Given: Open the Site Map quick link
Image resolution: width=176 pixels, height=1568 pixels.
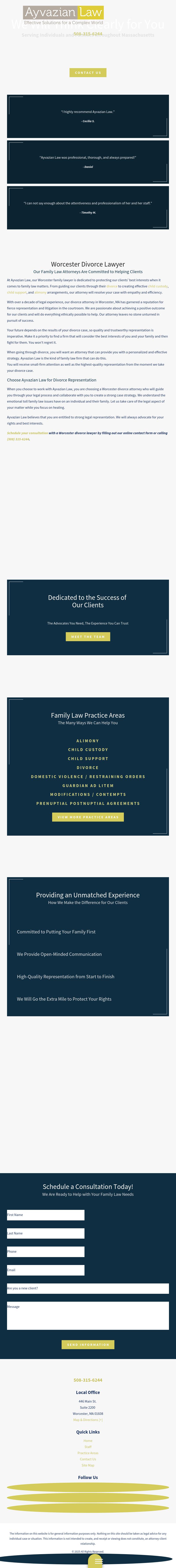Looking at the screenshot, I should [88, 1465].
